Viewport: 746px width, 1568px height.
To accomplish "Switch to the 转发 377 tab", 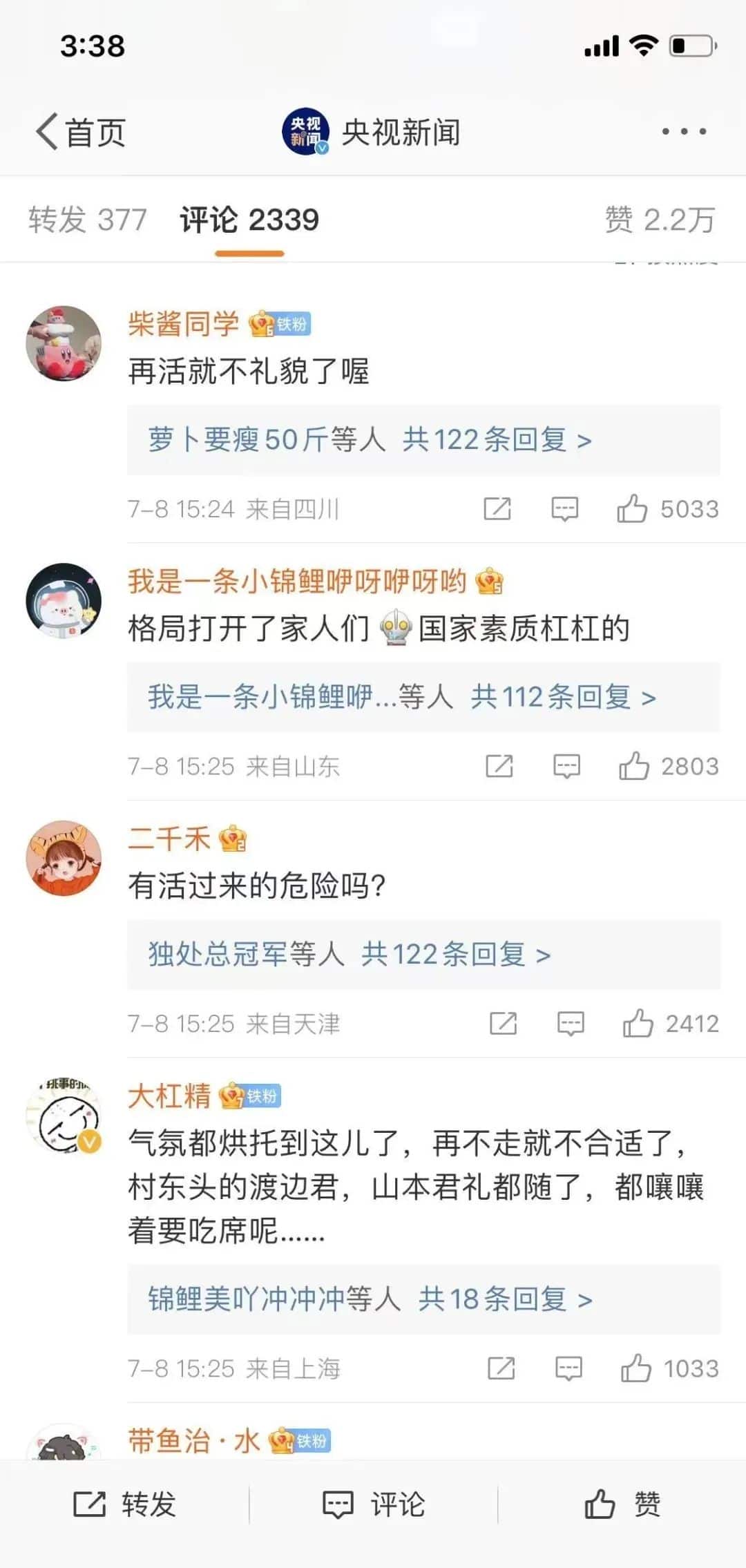I will (88, 220).
